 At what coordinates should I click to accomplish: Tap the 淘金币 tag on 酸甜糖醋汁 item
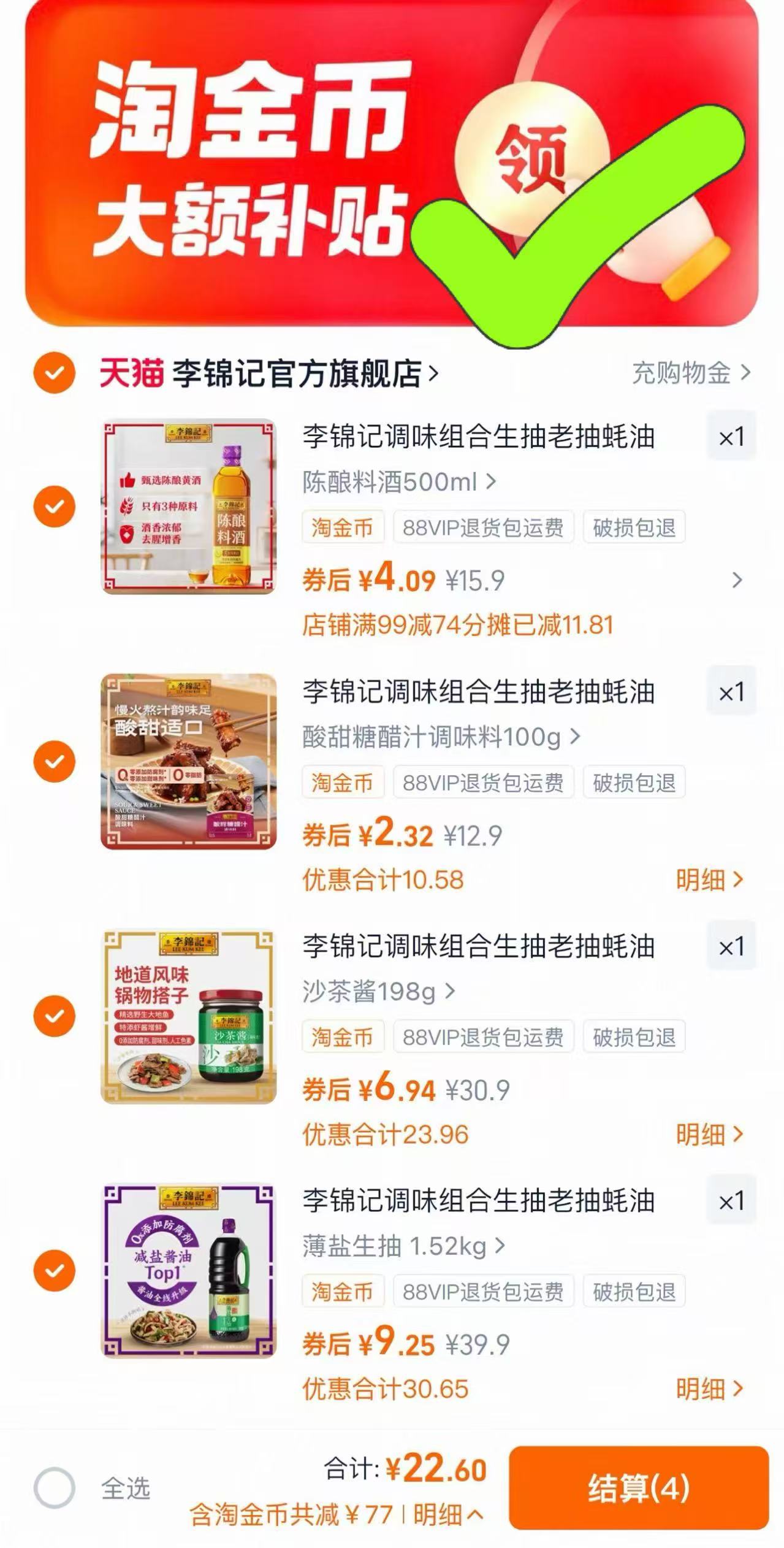point(343,782)
